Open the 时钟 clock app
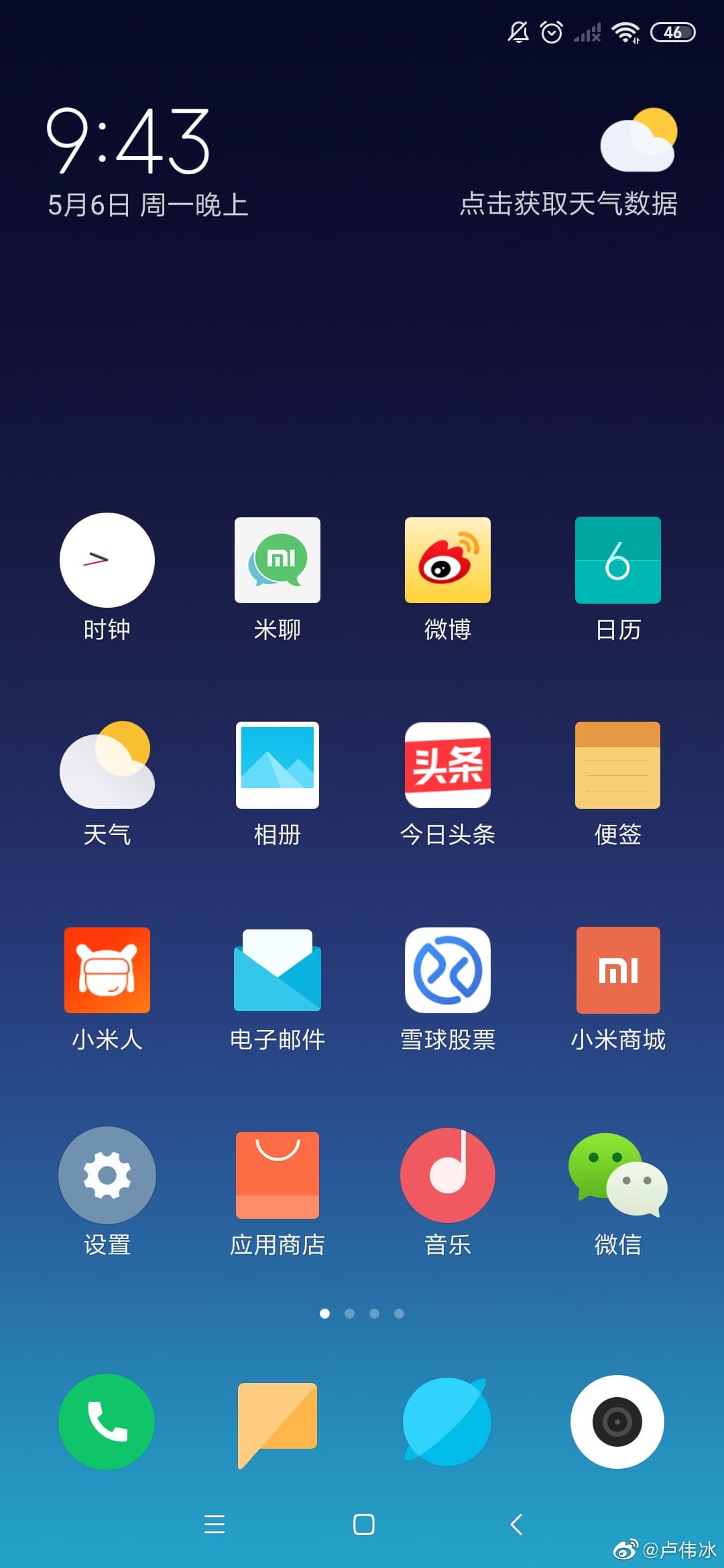The image size is (724, 1568). 107,560
